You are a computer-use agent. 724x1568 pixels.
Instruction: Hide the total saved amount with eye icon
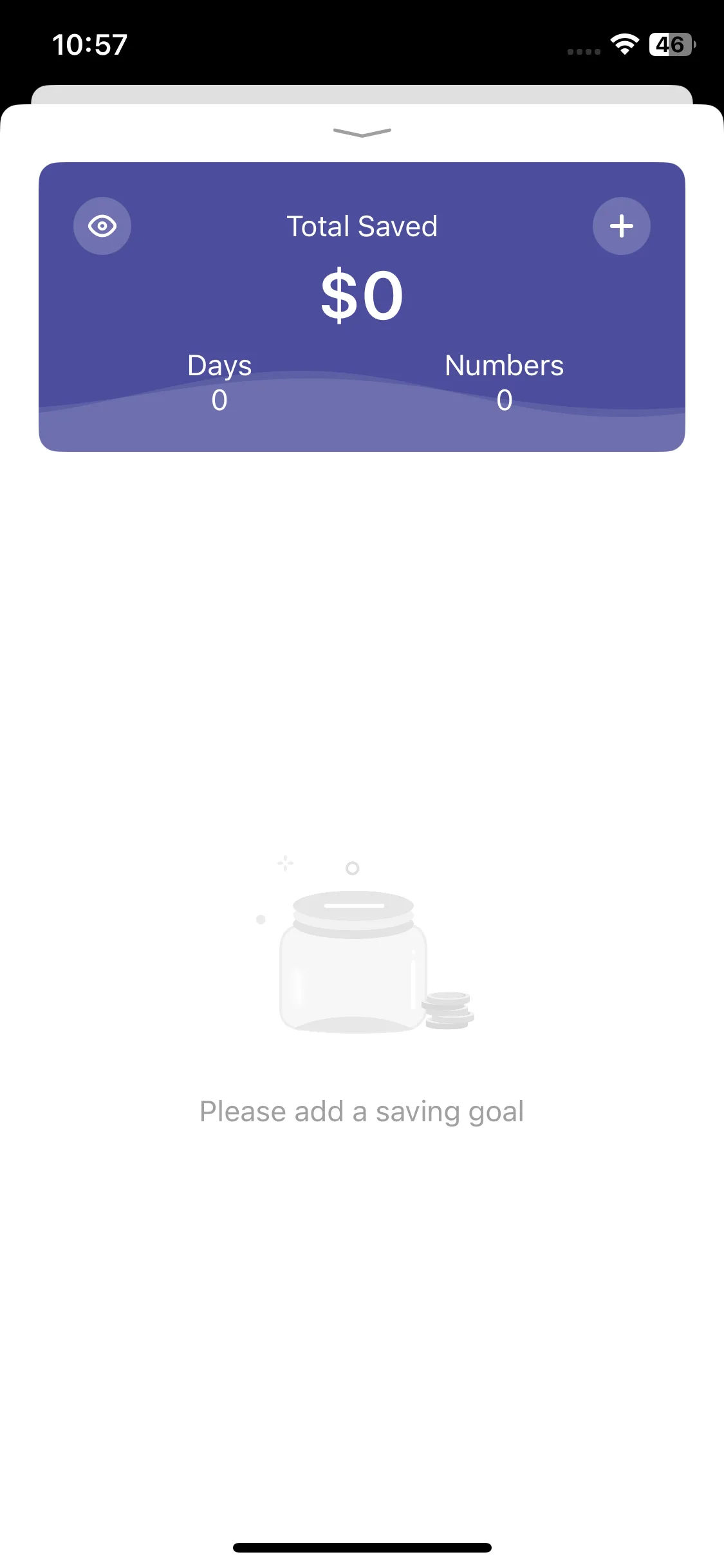[x=102, y=226]
